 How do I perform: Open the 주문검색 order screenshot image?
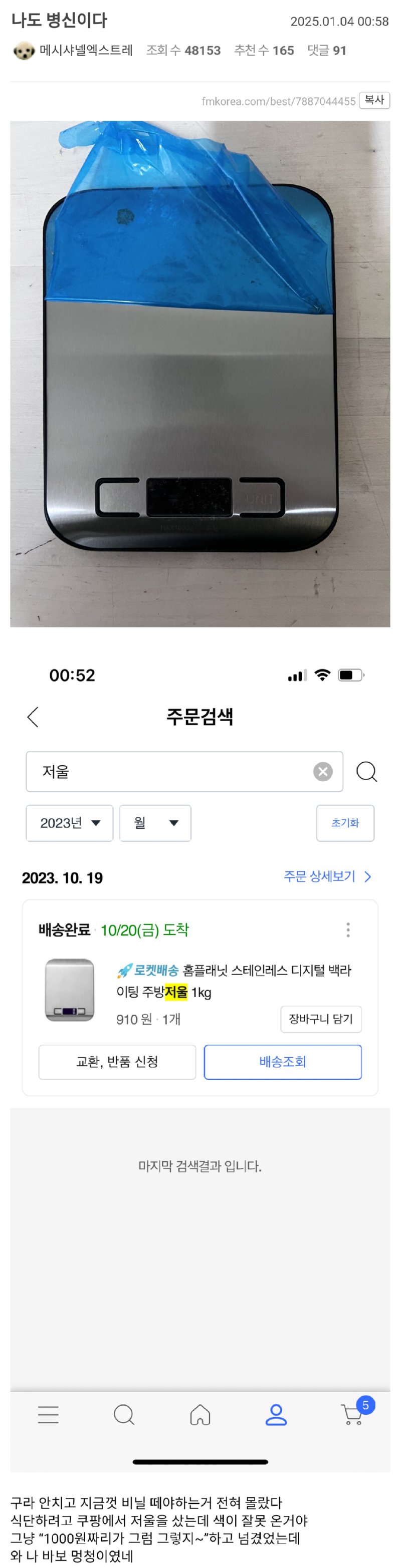pyautogui.click(x=200, y=1059)
